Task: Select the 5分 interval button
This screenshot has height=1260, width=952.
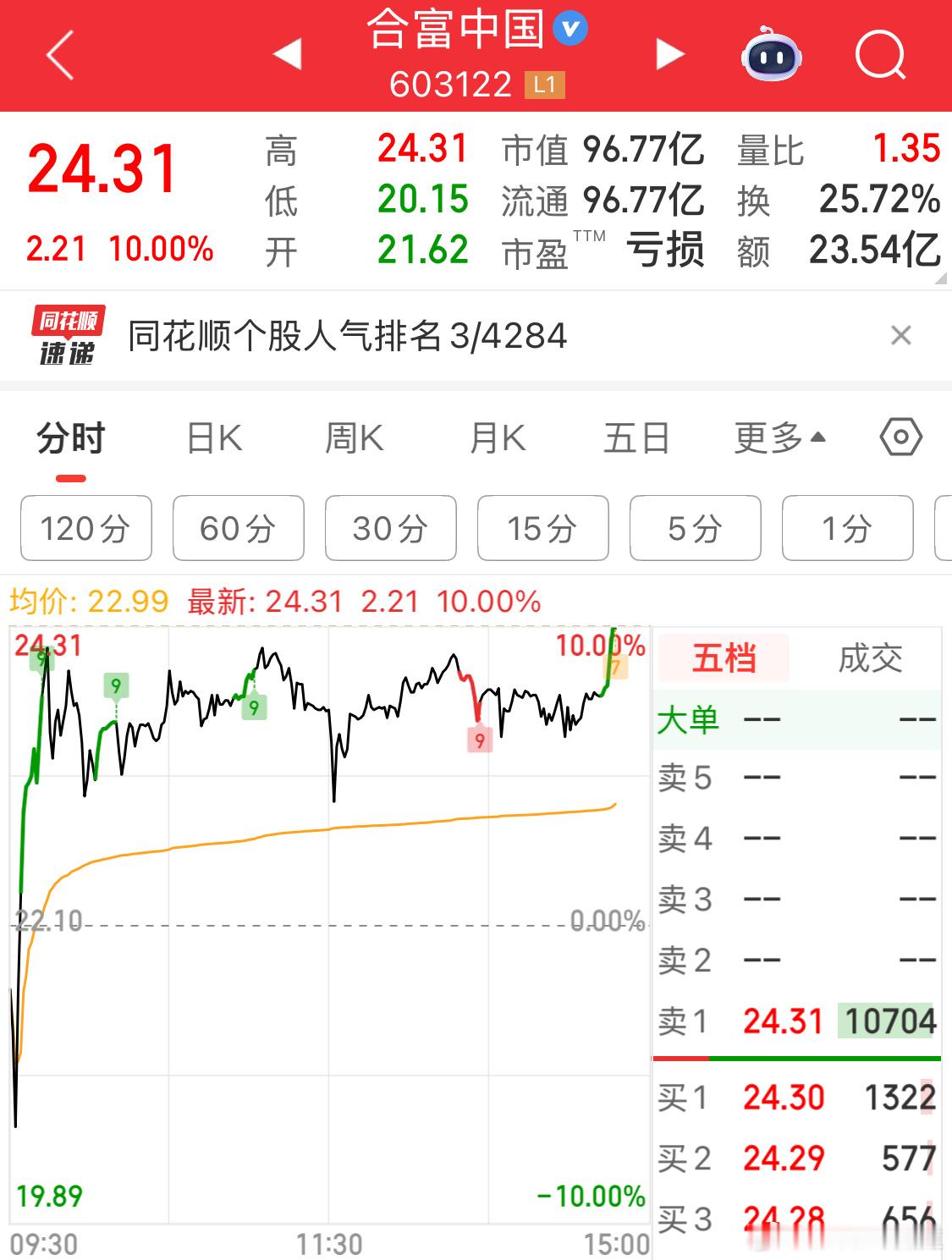Action: tap(695, 528)
